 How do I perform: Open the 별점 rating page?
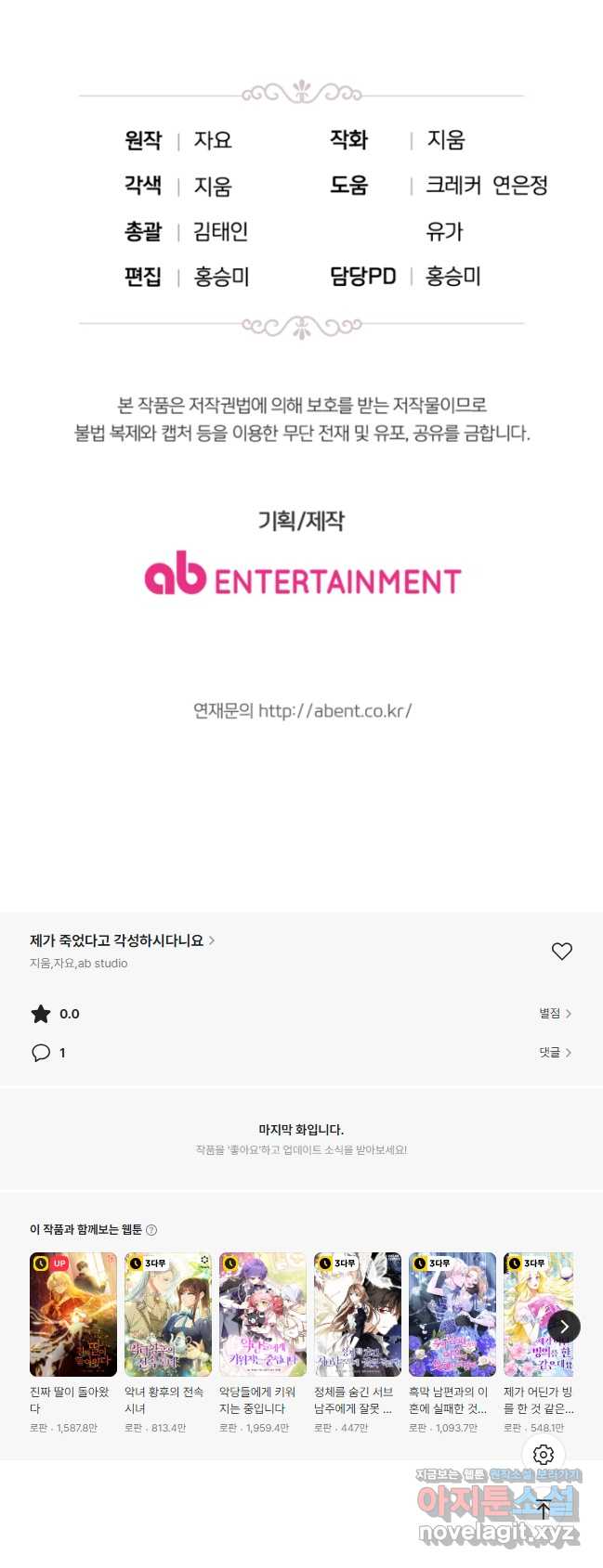pyautogui.click(x=555, y=1014)
